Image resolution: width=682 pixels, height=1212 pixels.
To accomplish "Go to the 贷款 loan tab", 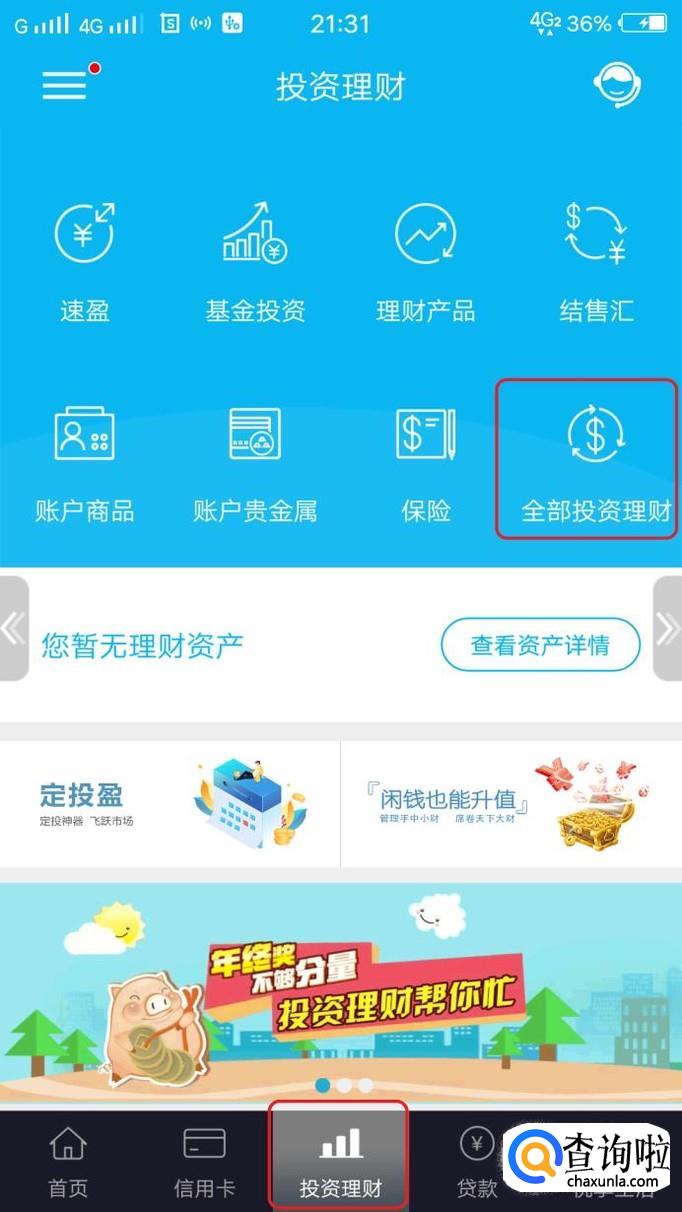I will coord(477,1160).
